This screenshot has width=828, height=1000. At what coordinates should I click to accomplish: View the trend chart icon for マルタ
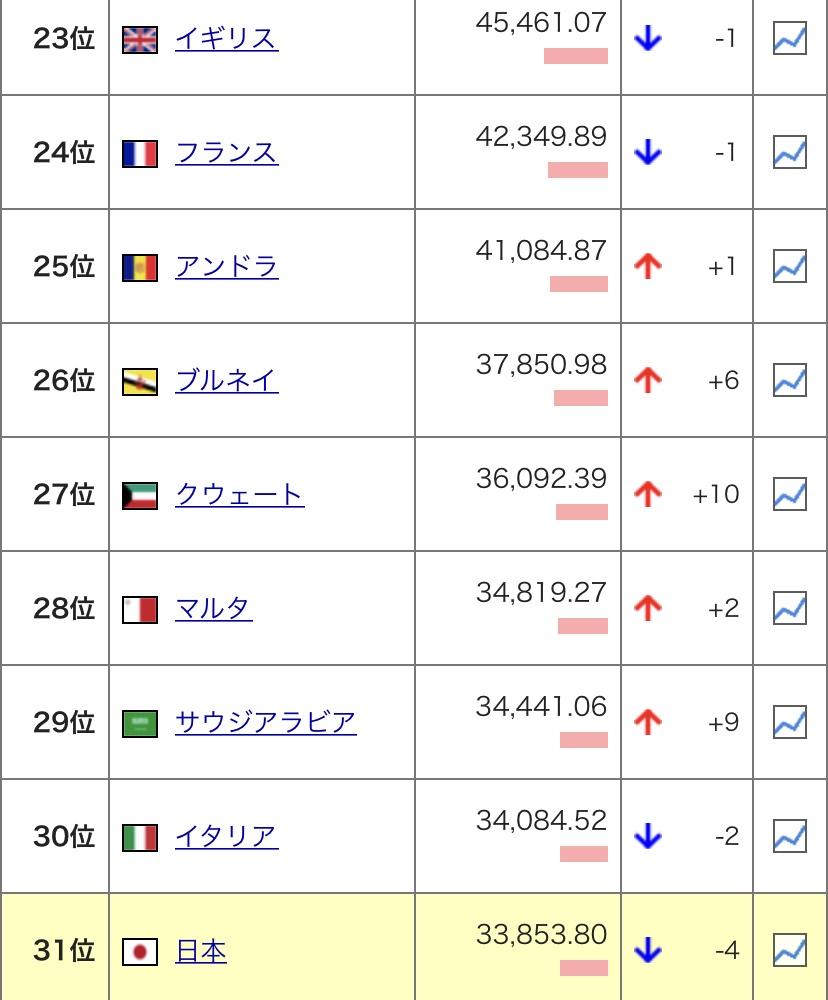tap(790, 609)
